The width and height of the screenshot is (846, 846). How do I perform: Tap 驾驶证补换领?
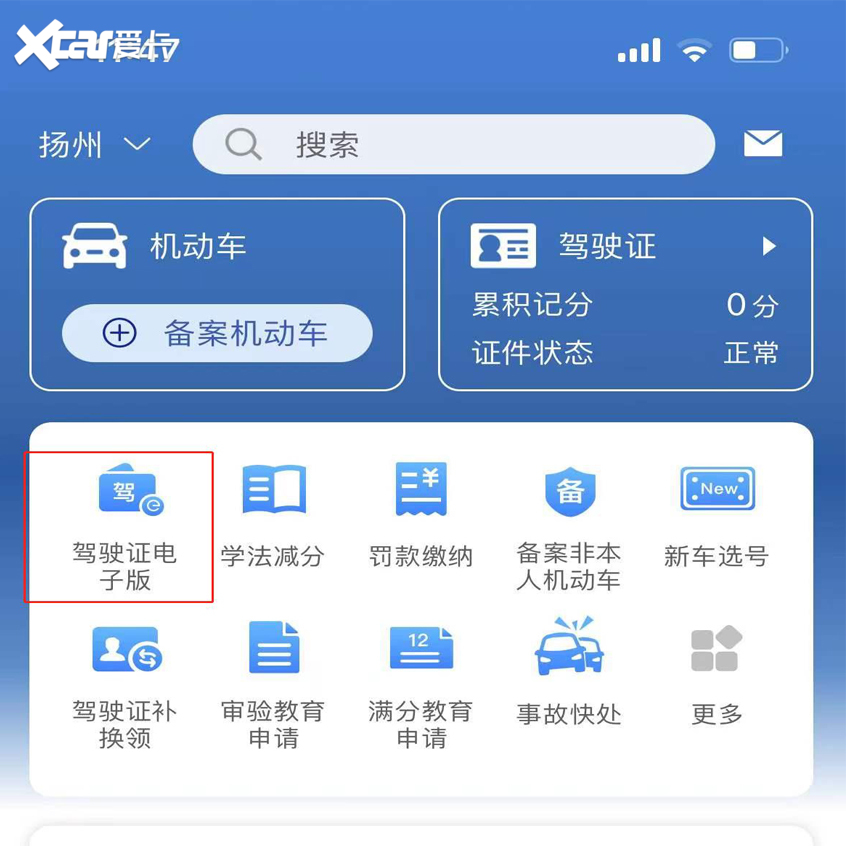click(x=124, y=684)
